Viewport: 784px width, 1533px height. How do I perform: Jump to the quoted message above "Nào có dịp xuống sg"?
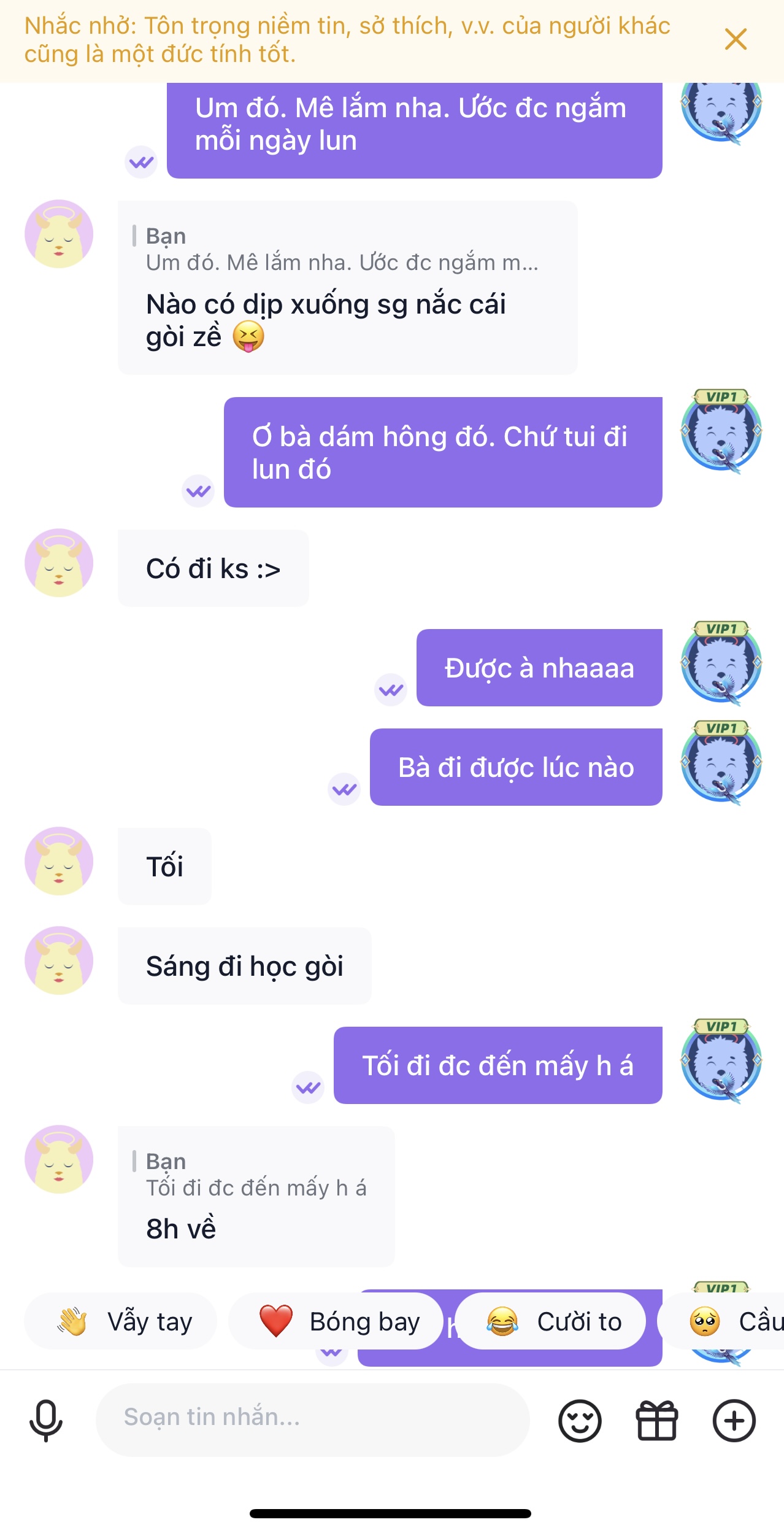point(342,250)
